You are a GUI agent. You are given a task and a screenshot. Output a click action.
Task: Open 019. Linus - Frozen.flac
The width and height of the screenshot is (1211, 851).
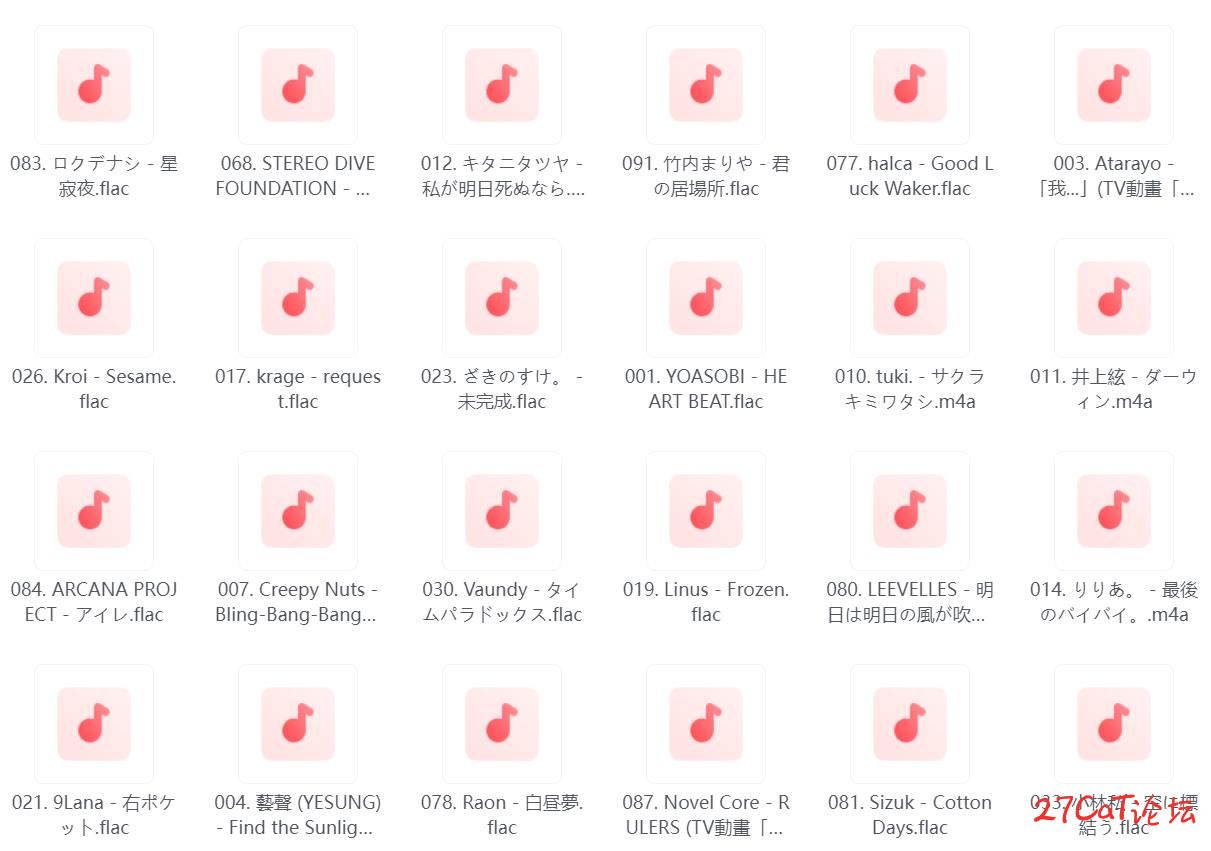coord(706,511)
